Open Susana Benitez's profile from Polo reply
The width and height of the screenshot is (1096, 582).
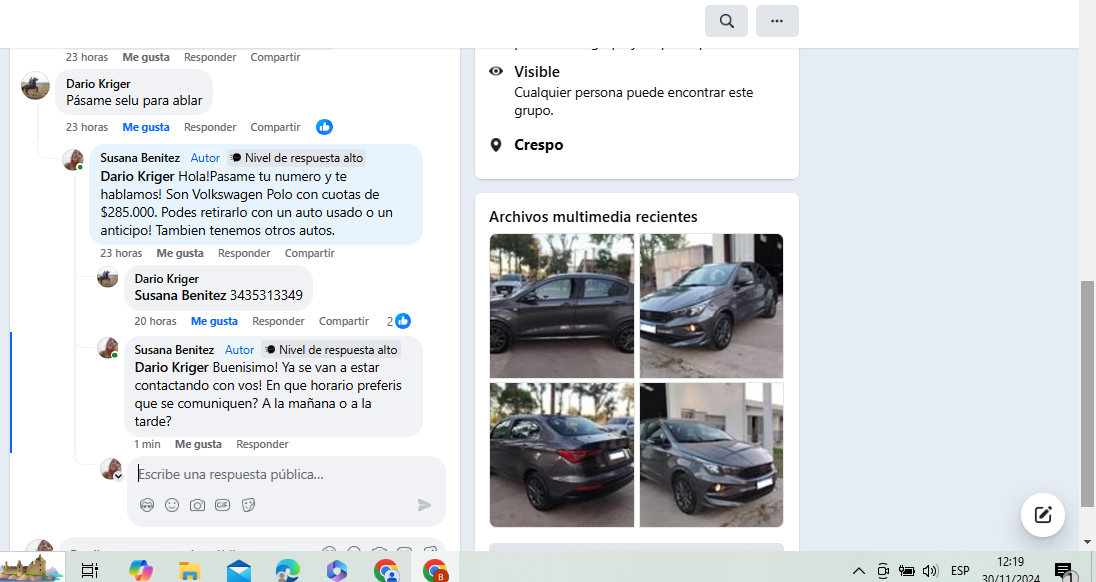click(x=140, y=158)
